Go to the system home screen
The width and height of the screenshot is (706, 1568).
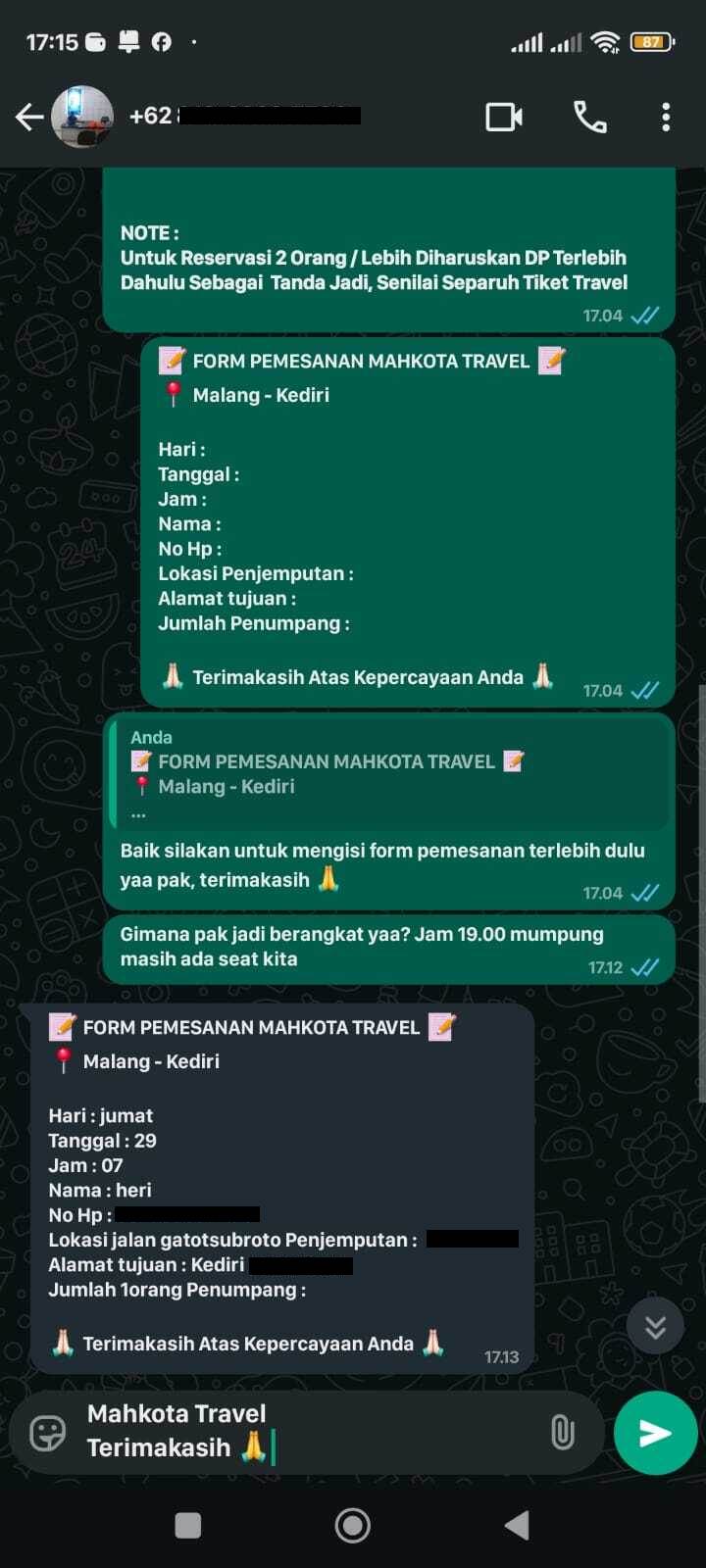353,1525
